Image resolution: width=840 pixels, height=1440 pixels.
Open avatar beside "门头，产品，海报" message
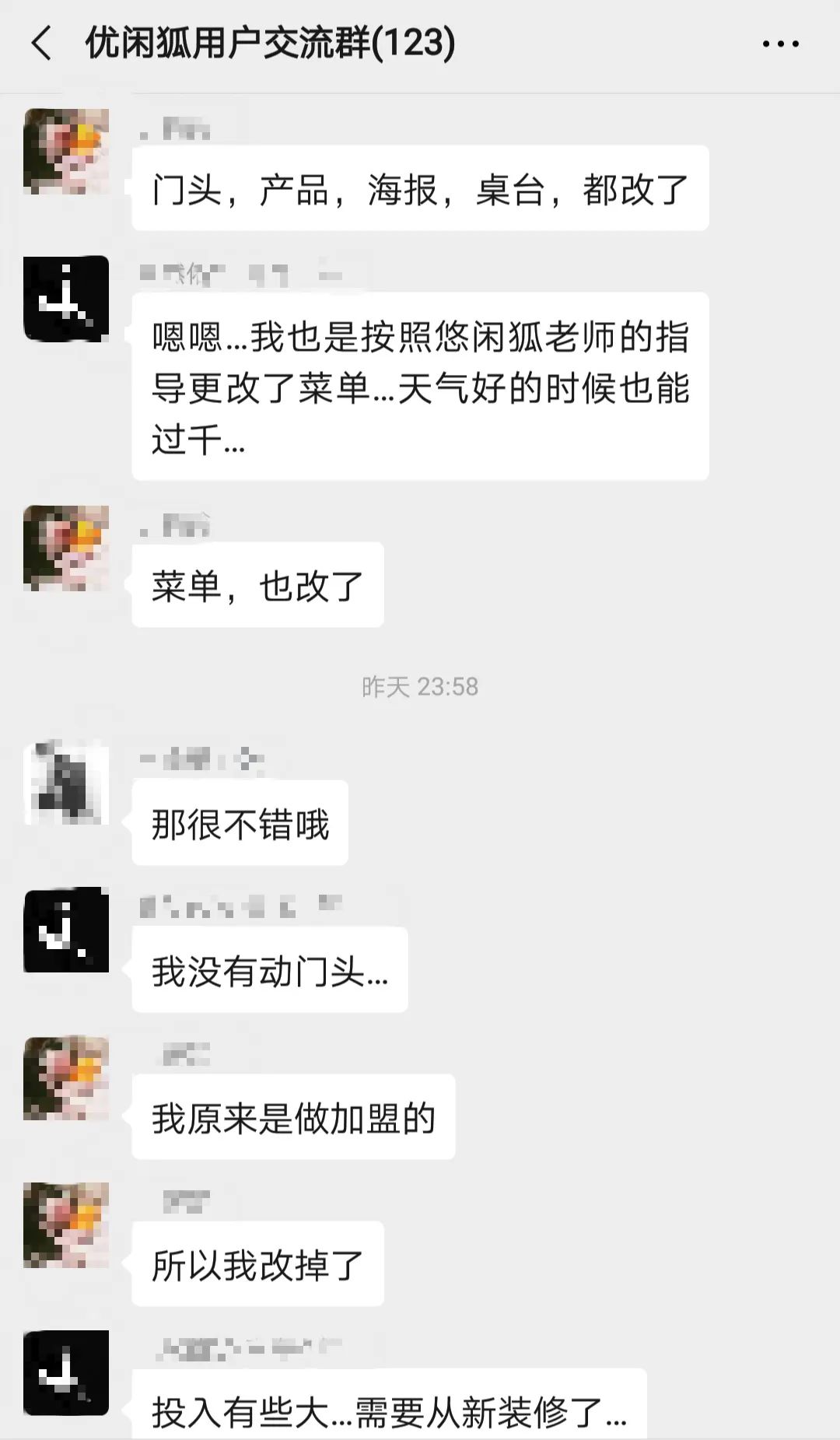click(66, 152)
